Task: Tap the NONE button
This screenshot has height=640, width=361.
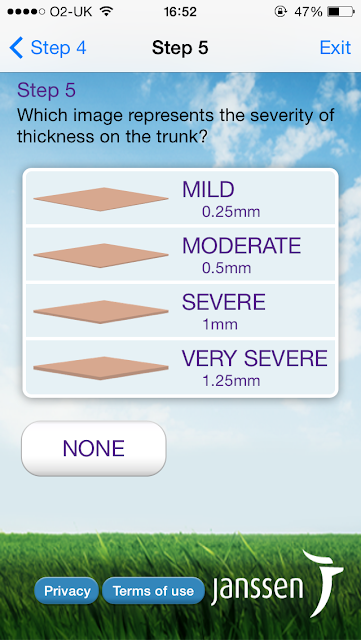Action: click(94, 449)
